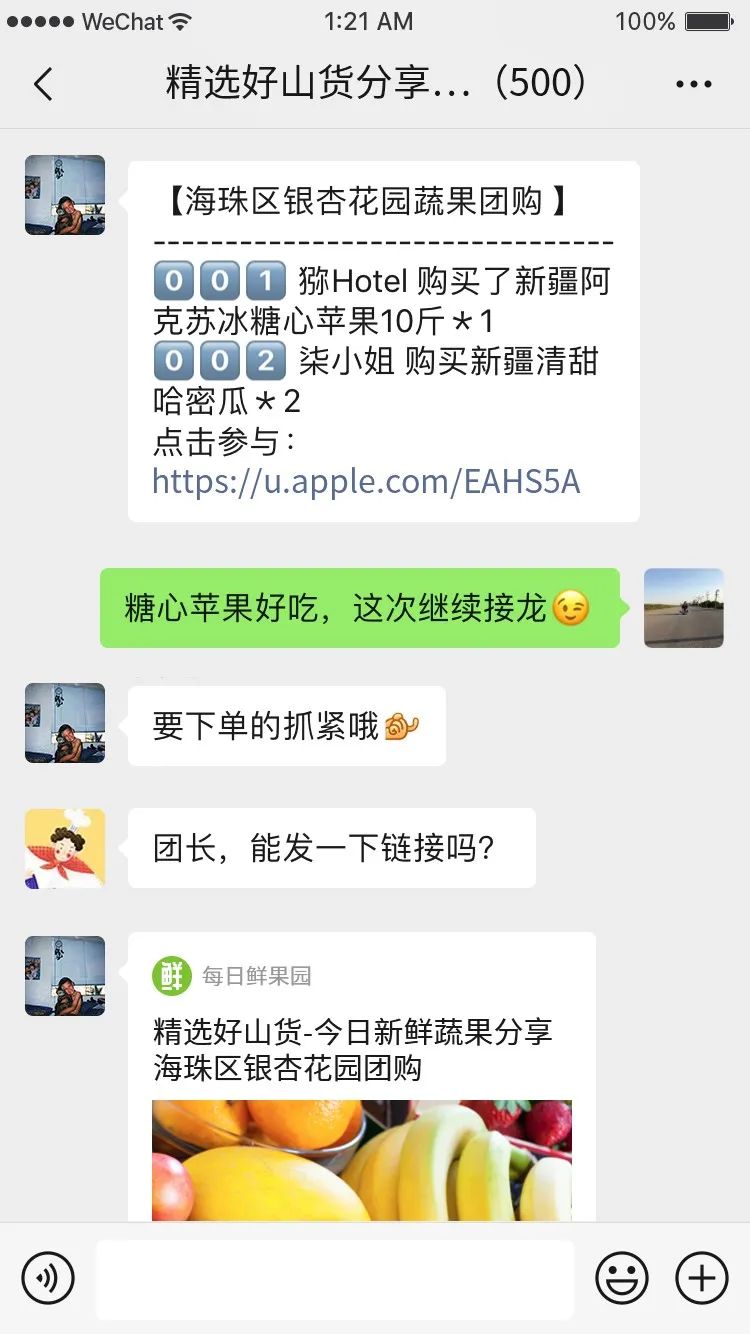Image resolution: width=750 pixels, height=1334 pixels.
Task: Open the voice message input icon
Action: [49, 1278]
